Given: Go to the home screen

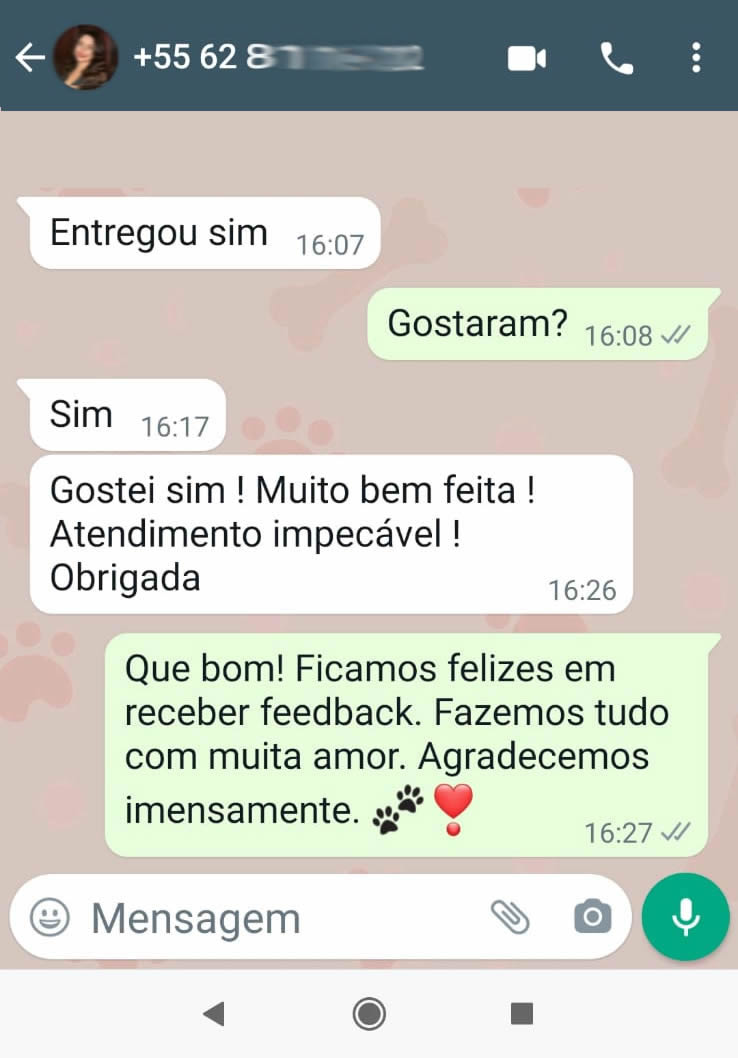Looking at the screenshot, I should point(369,1014).
